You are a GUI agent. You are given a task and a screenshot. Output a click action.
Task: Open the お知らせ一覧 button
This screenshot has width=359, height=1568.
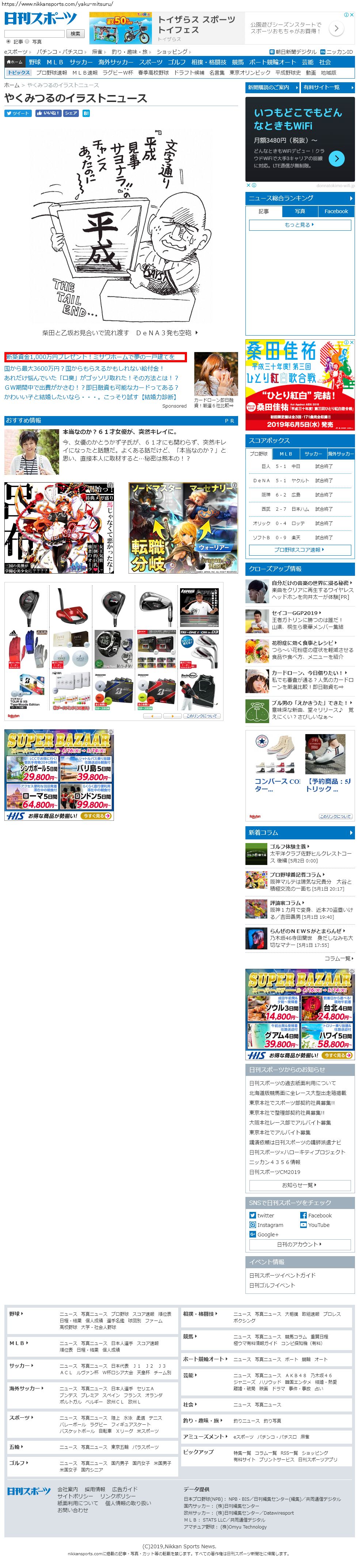coord(299,1184)
